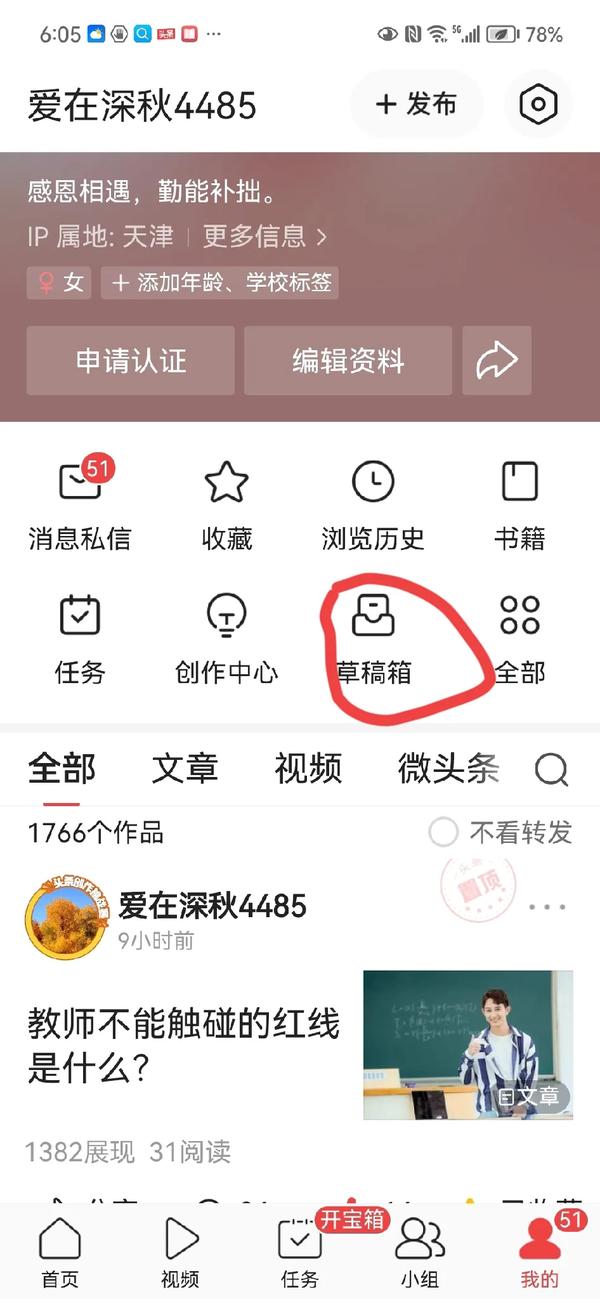Viewport: 600px width, 1299px height.
Task: Open 收藏 favorites
Action: pos(227,505)
